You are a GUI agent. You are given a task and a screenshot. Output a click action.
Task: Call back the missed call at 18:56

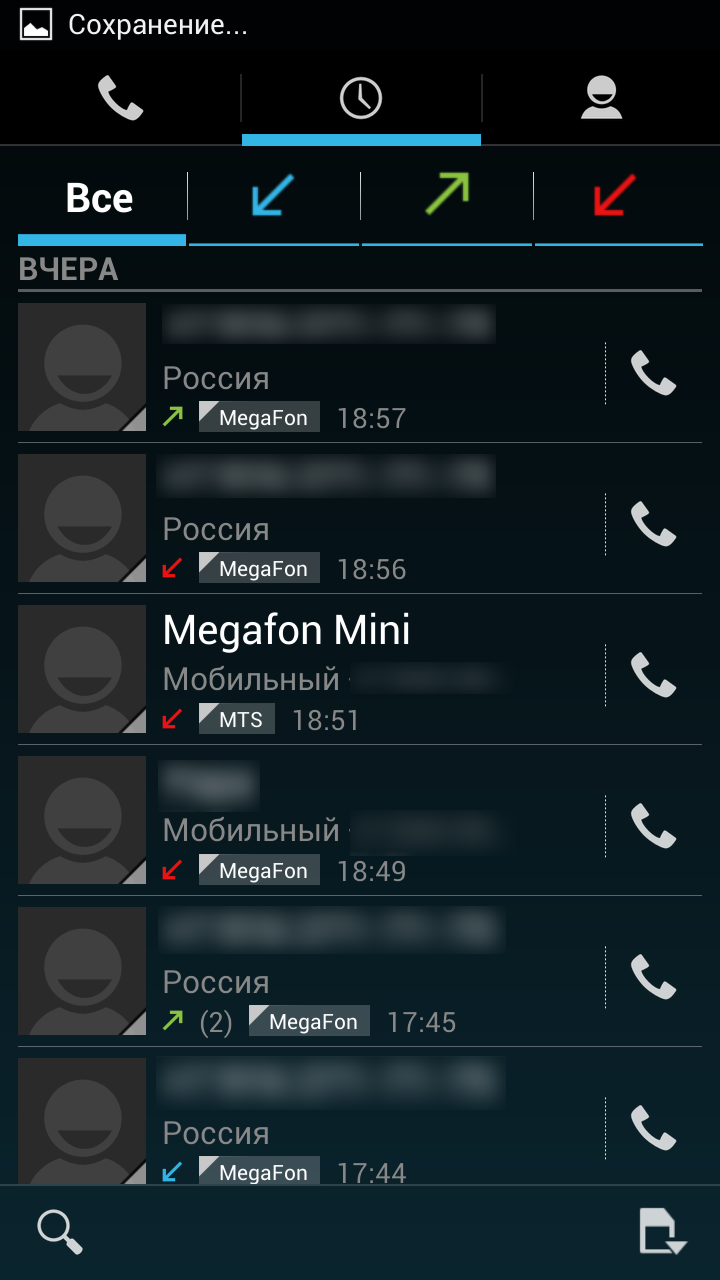pyautogui.click(x=653, y=524)
